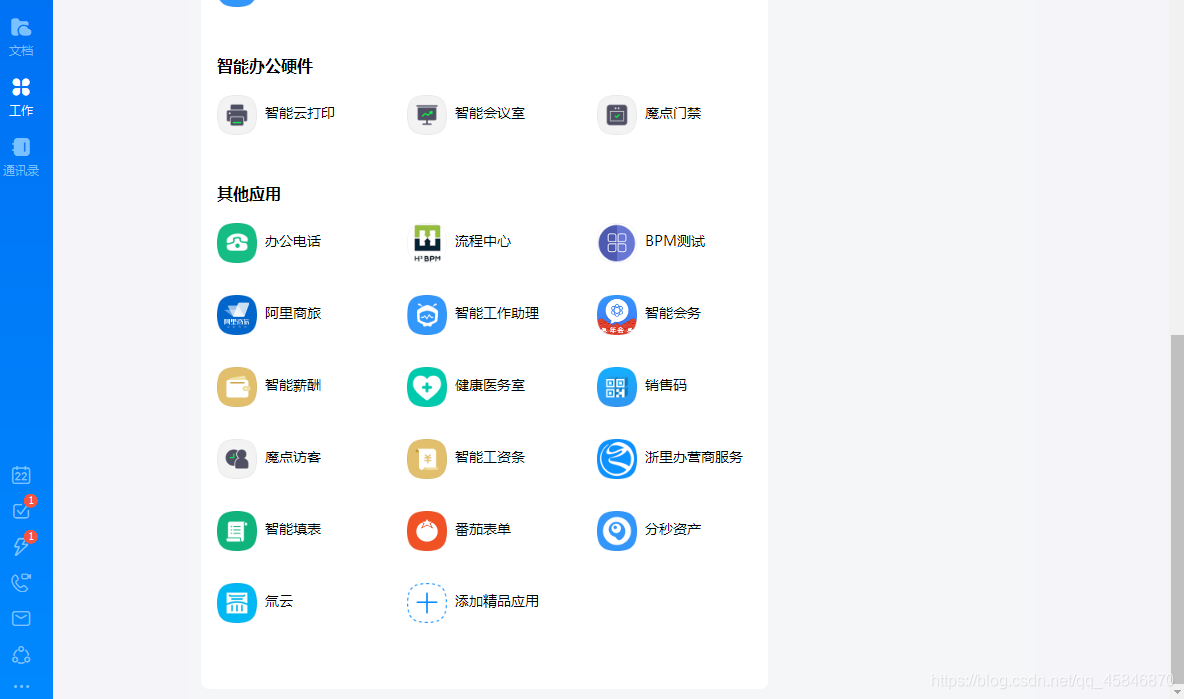Open the mail icon in sidebar

21,618
